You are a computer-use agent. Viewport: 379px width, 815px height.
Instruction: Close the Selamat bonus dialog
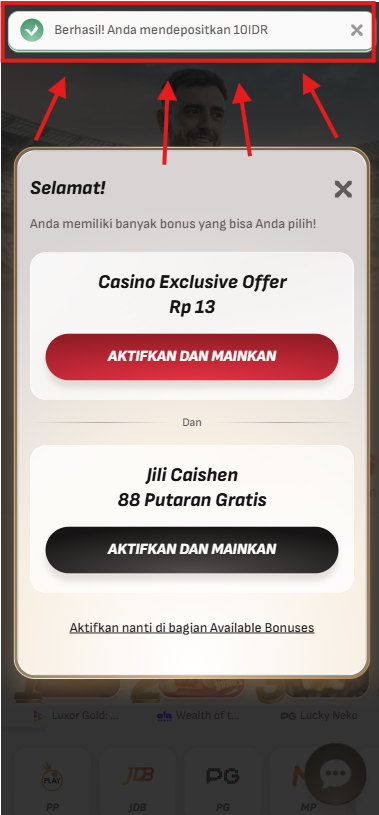click(x=343, y=189)
